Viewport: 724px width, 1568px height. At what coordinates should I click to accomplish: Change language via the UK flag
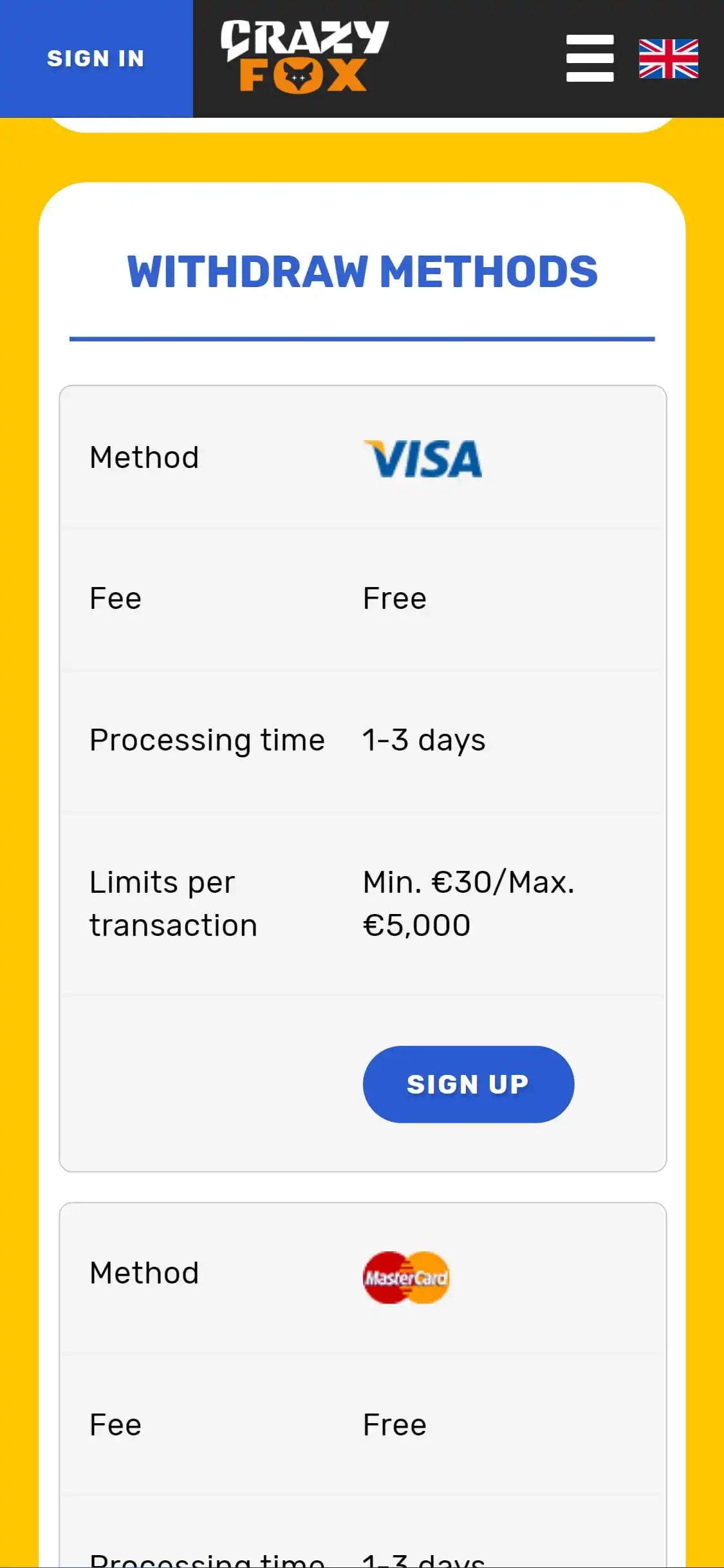[x=668, y=59]
